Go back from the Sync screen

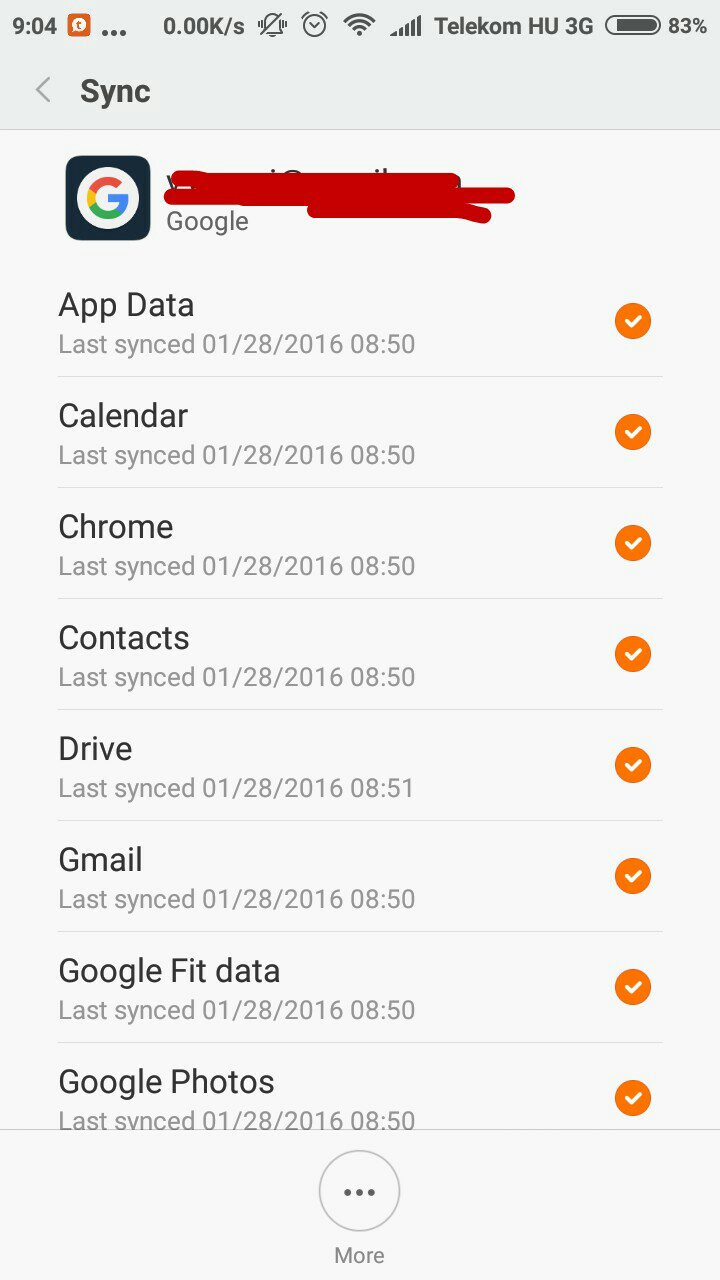[43, 91]
